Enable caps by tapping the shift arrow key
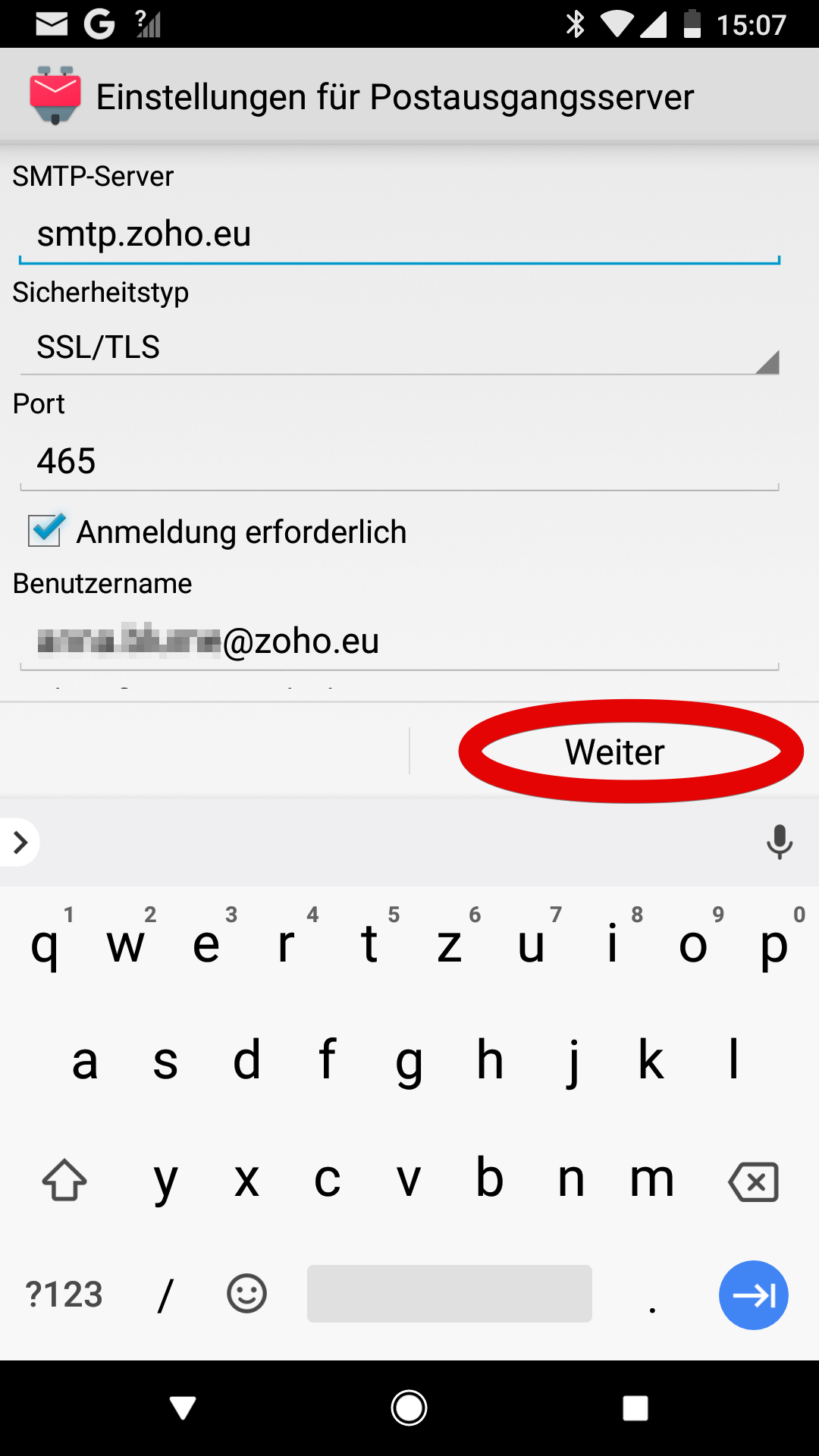 pyautogui.click(x=64, y=1179)
